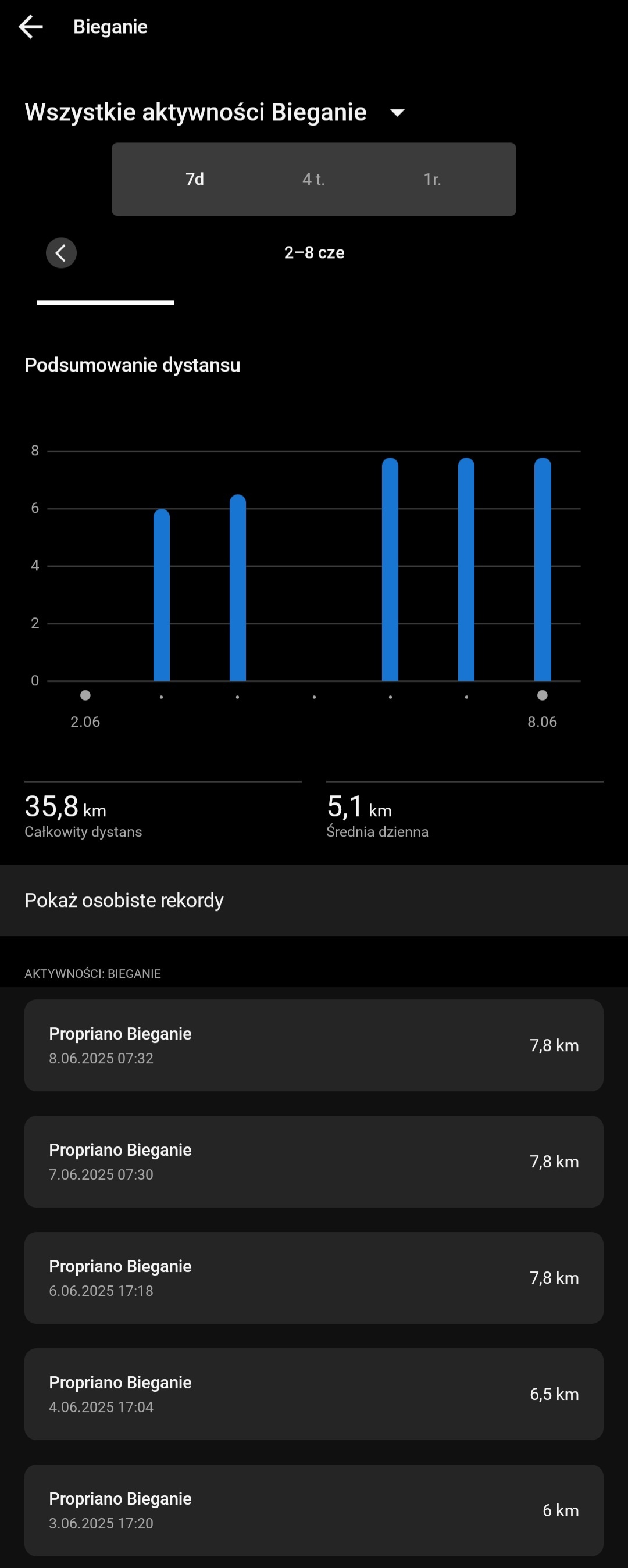This screenshot has width=628, height=1568.
Task: Switch to the 4 t. time range
Action: (313, 180)
